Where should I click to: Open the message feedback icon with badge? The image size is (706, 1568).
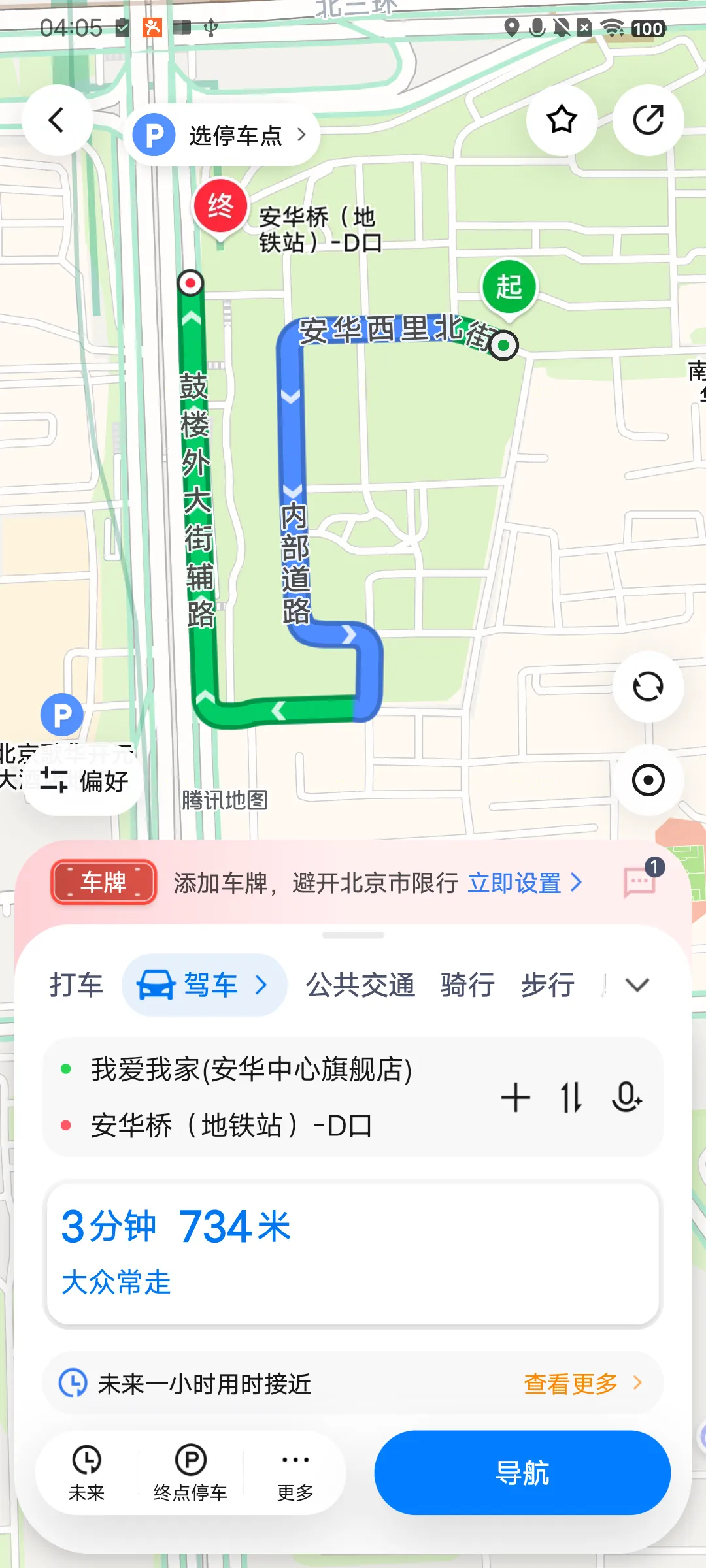(641, 881)
